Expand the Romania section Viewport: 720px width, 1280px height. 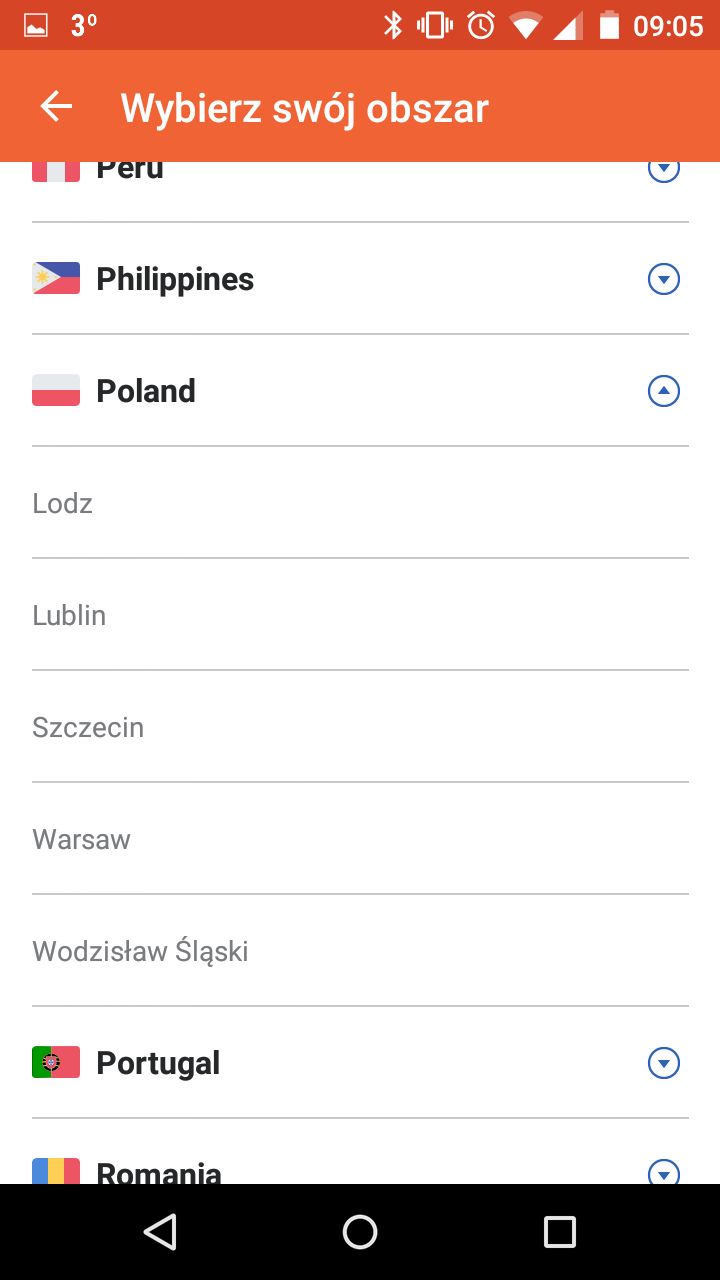pos(664,1172)
